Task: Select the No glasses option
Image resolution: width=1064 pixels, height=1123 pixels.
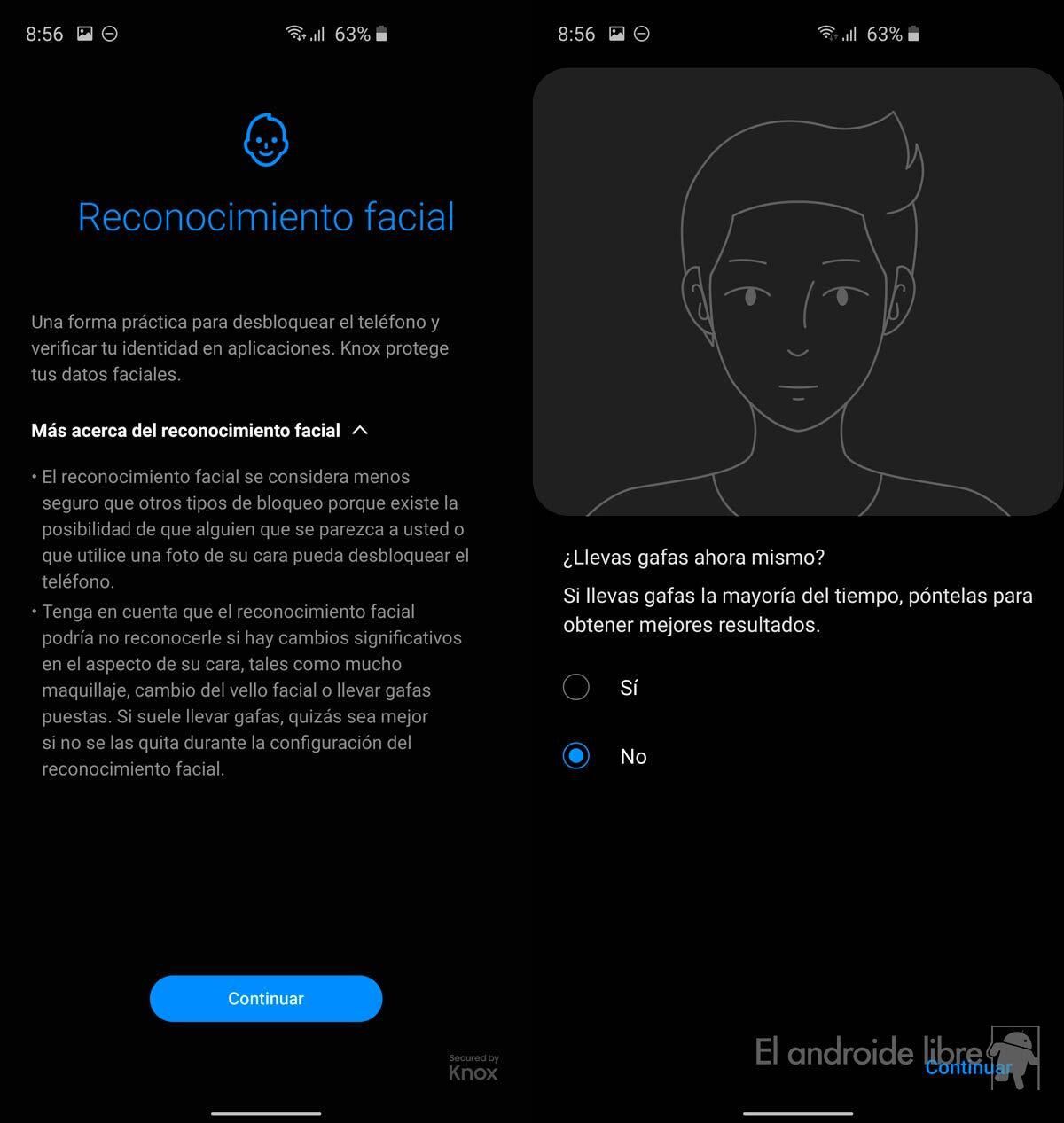Action: tap(576, 756)
